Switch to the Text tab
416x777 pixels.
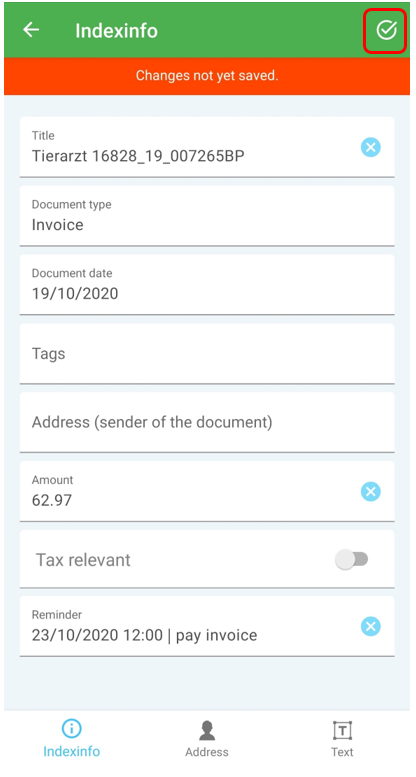pos(342,739)
